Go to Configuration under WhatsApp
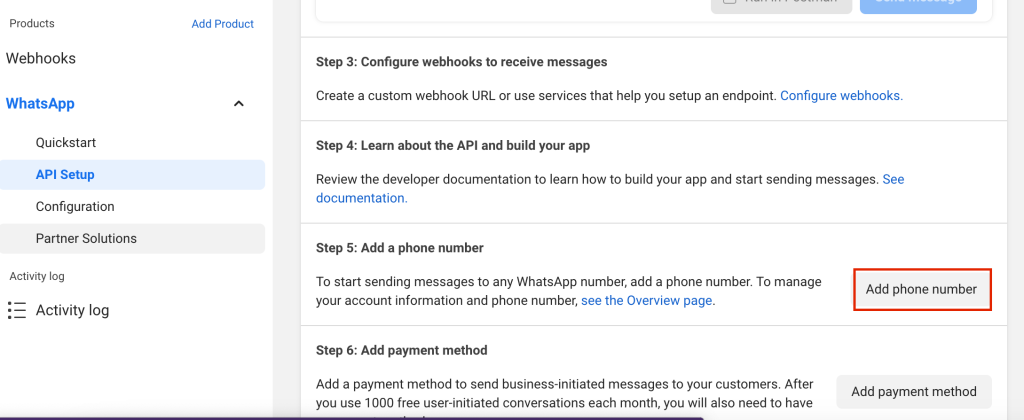 [75, 206]
